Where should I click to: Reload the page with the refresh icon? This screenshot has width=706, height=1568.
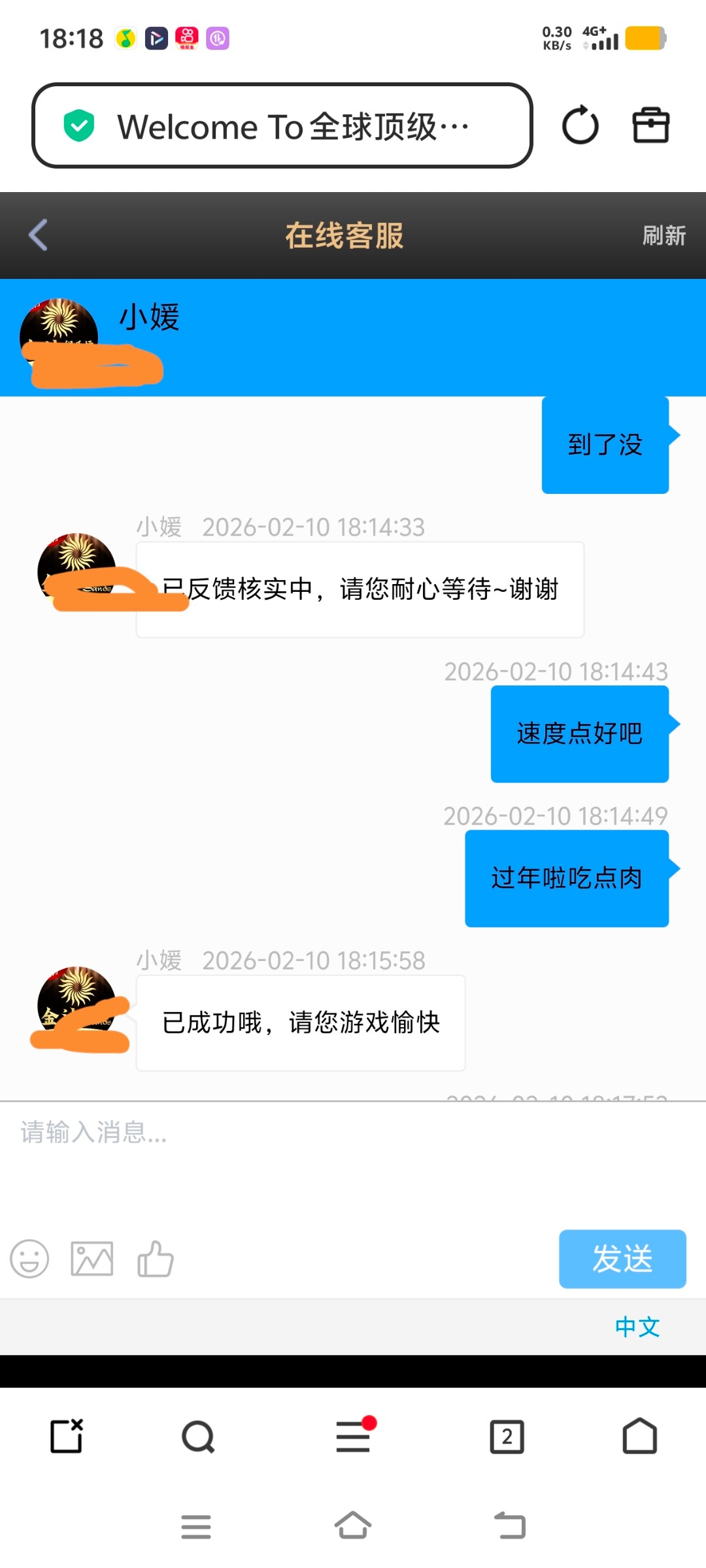pos(580,125)
